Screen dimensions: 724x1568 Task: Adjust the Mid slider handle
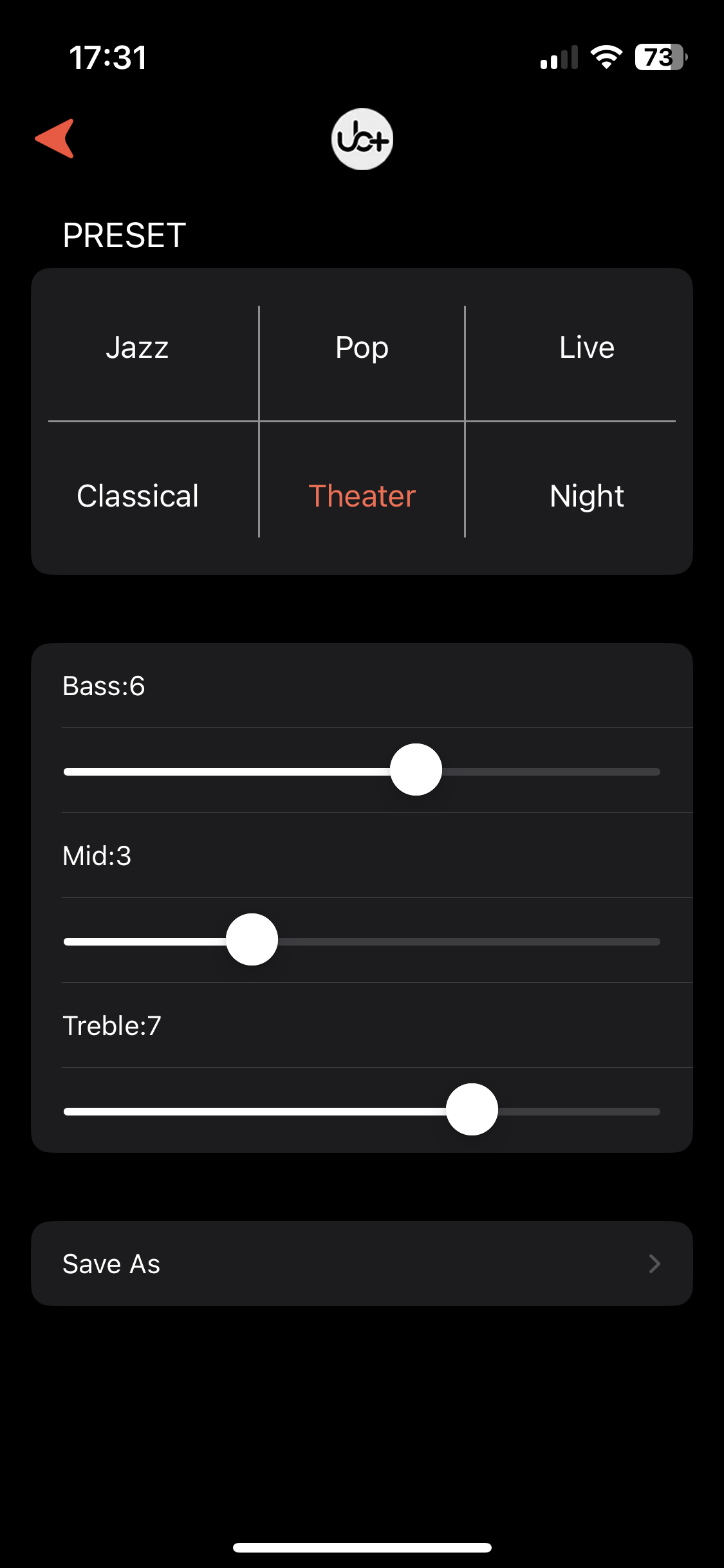pos(251,940)
